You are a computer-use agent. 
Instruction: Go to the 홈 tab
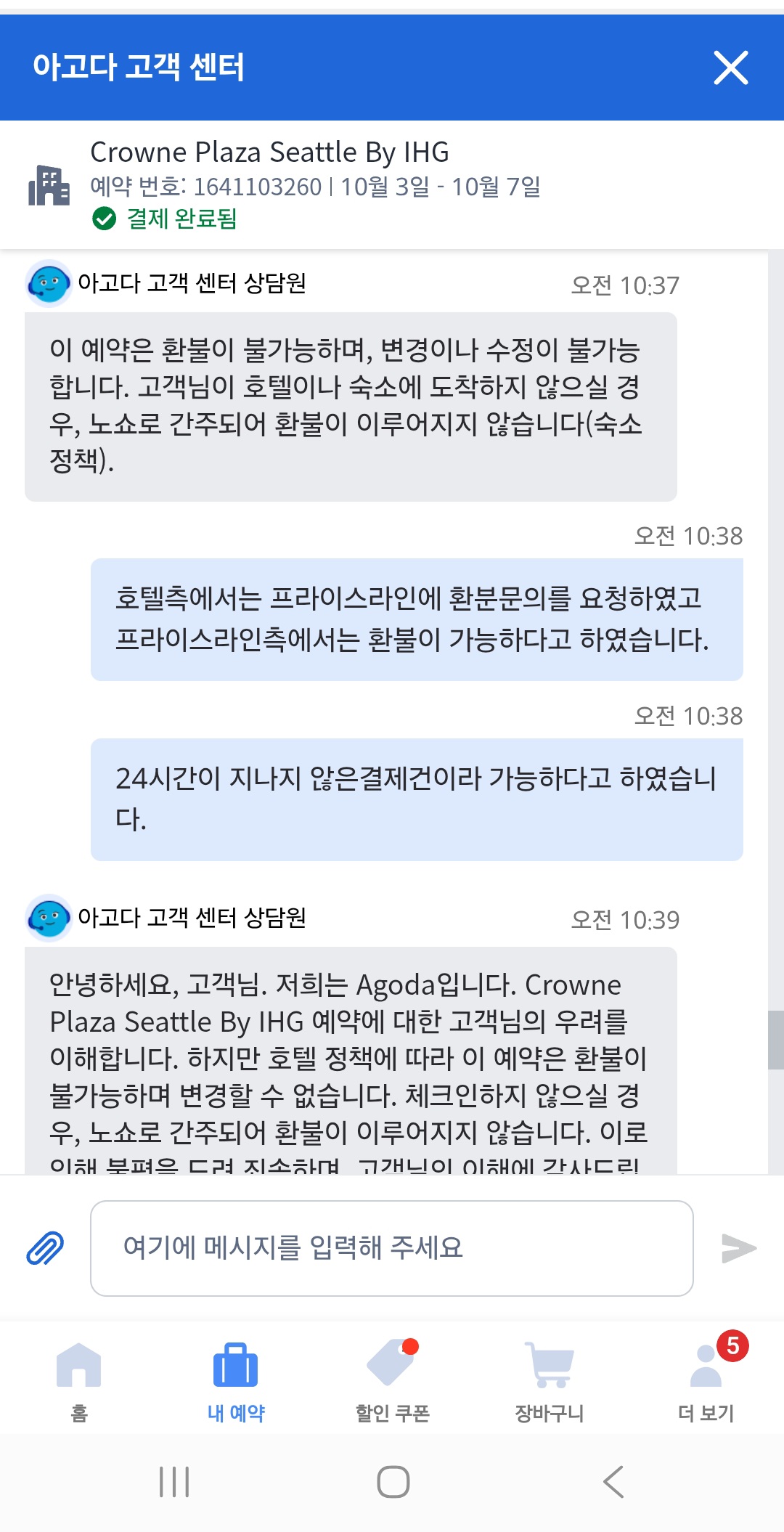click(x=78, y=1381)
